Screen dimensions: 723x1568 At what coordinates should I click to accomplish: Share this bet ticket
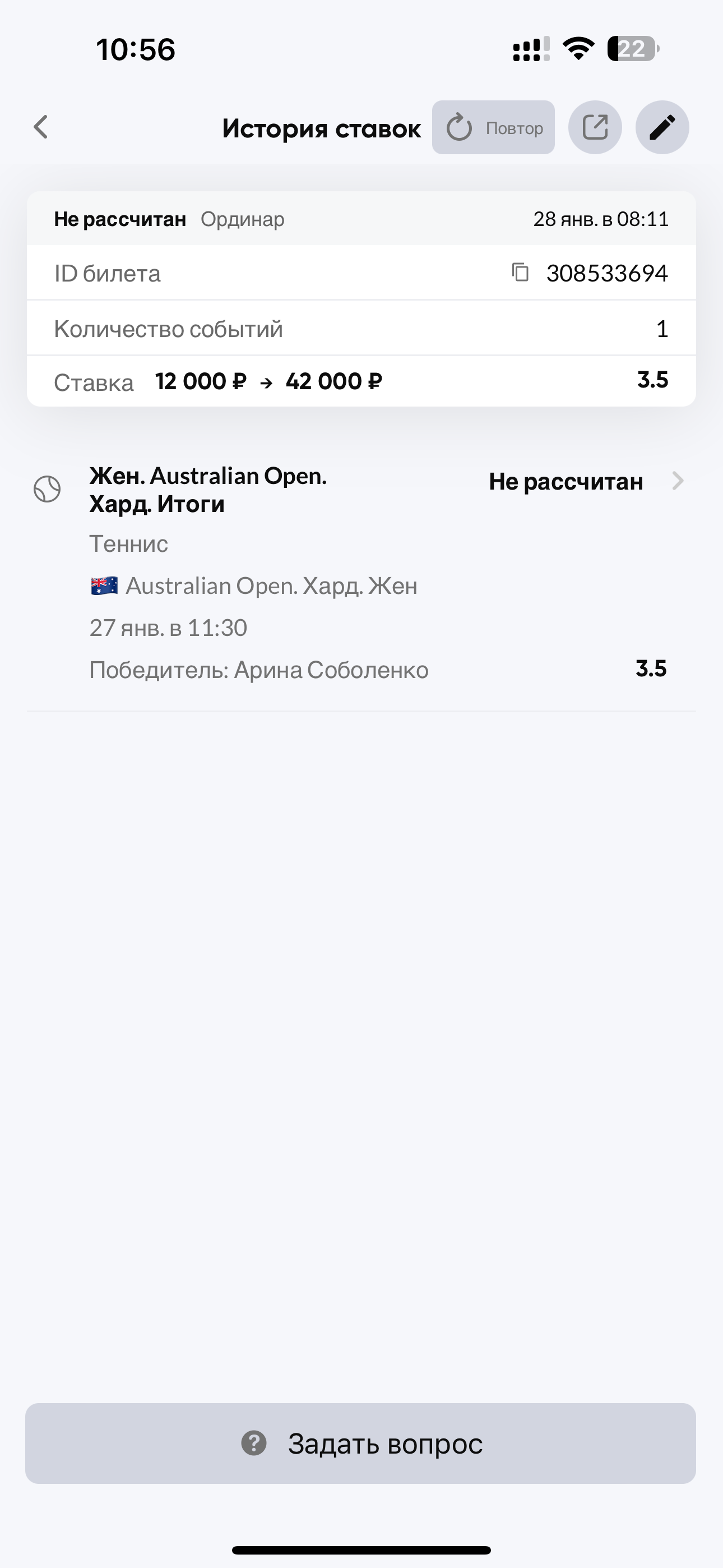pyautogui.click(x=595, y=127)
